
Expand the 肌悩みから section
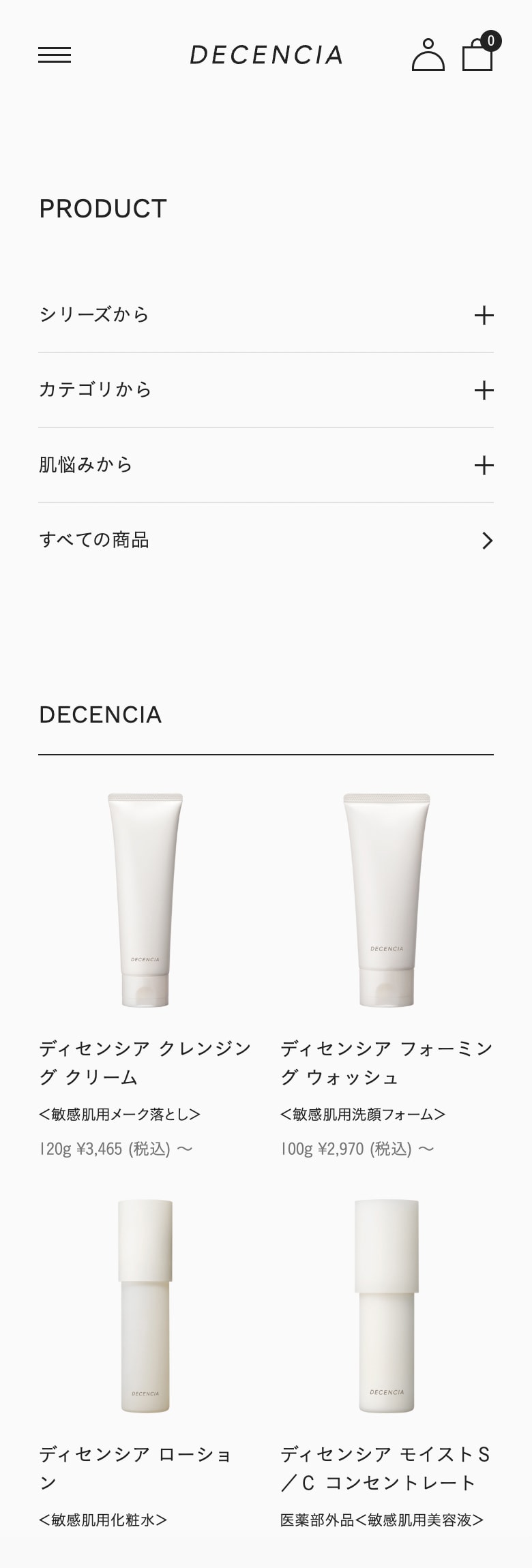coord(266,465)
